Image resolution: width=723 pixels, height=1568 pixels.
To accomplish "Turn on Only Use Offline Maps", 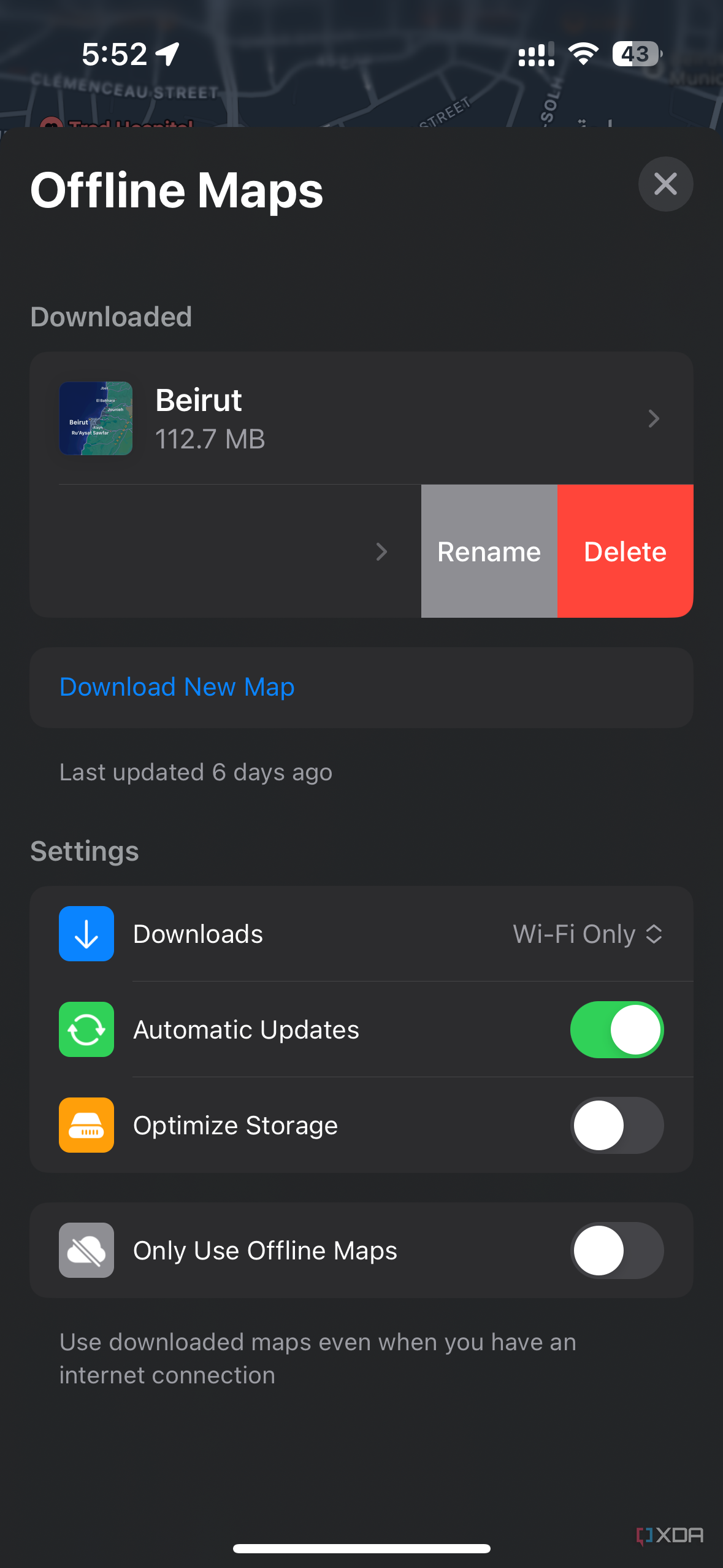I will point(617,1250).
